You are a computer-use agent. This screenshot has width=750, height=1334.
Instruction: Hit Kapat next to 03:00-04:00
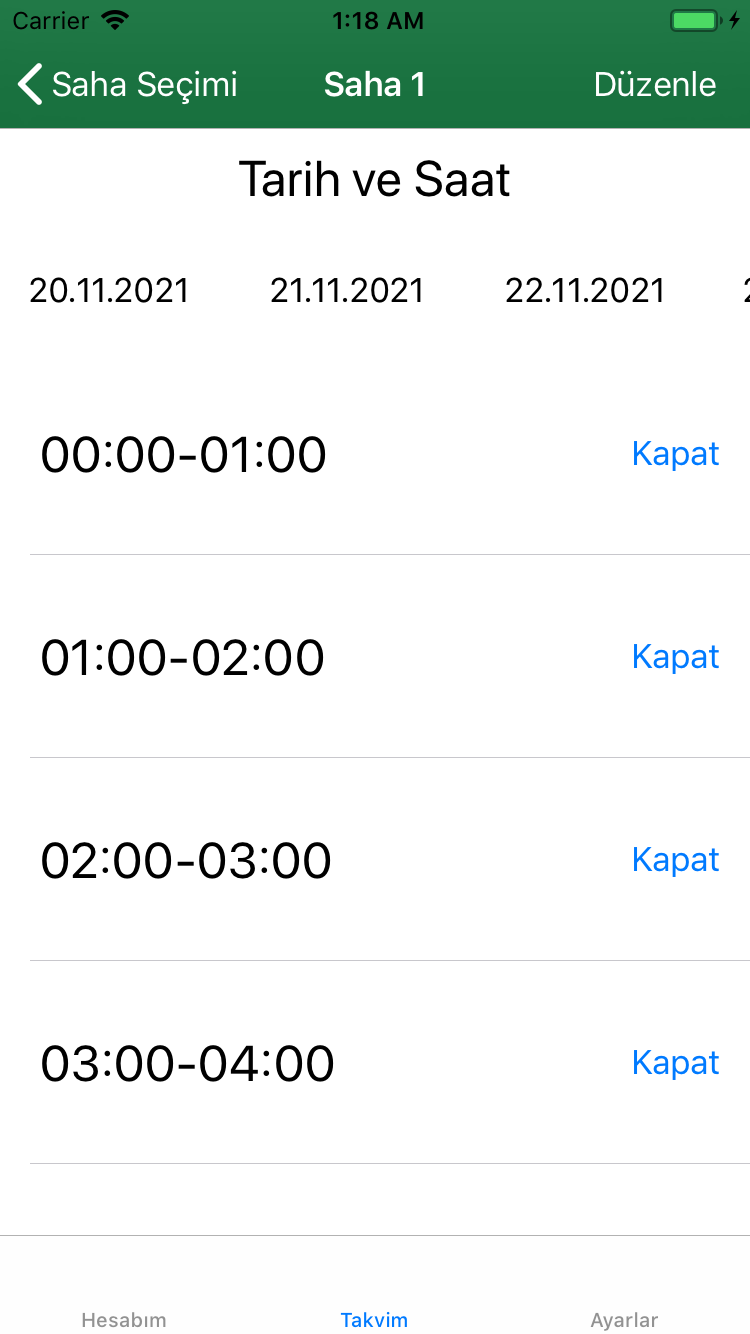coord(676,1062)
